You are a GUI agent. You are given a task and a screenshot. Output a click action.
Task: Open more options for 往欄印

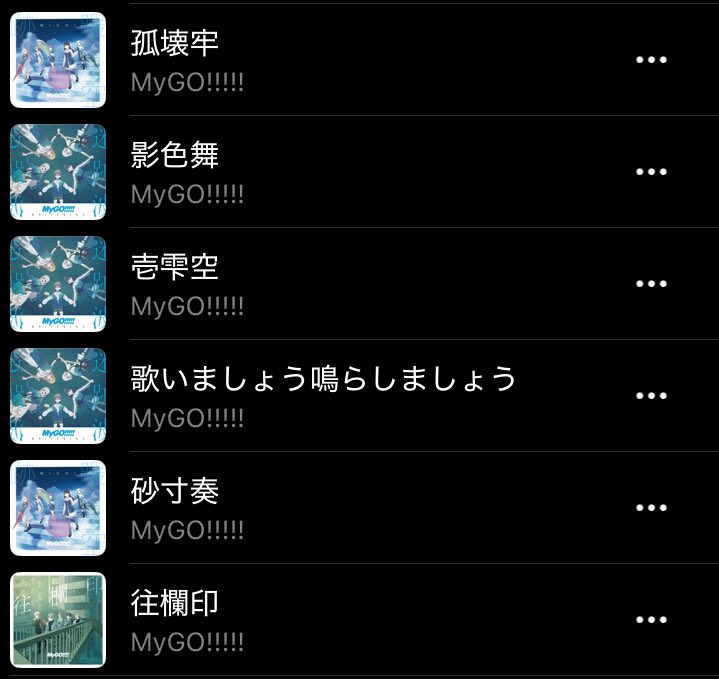(651, 620)
